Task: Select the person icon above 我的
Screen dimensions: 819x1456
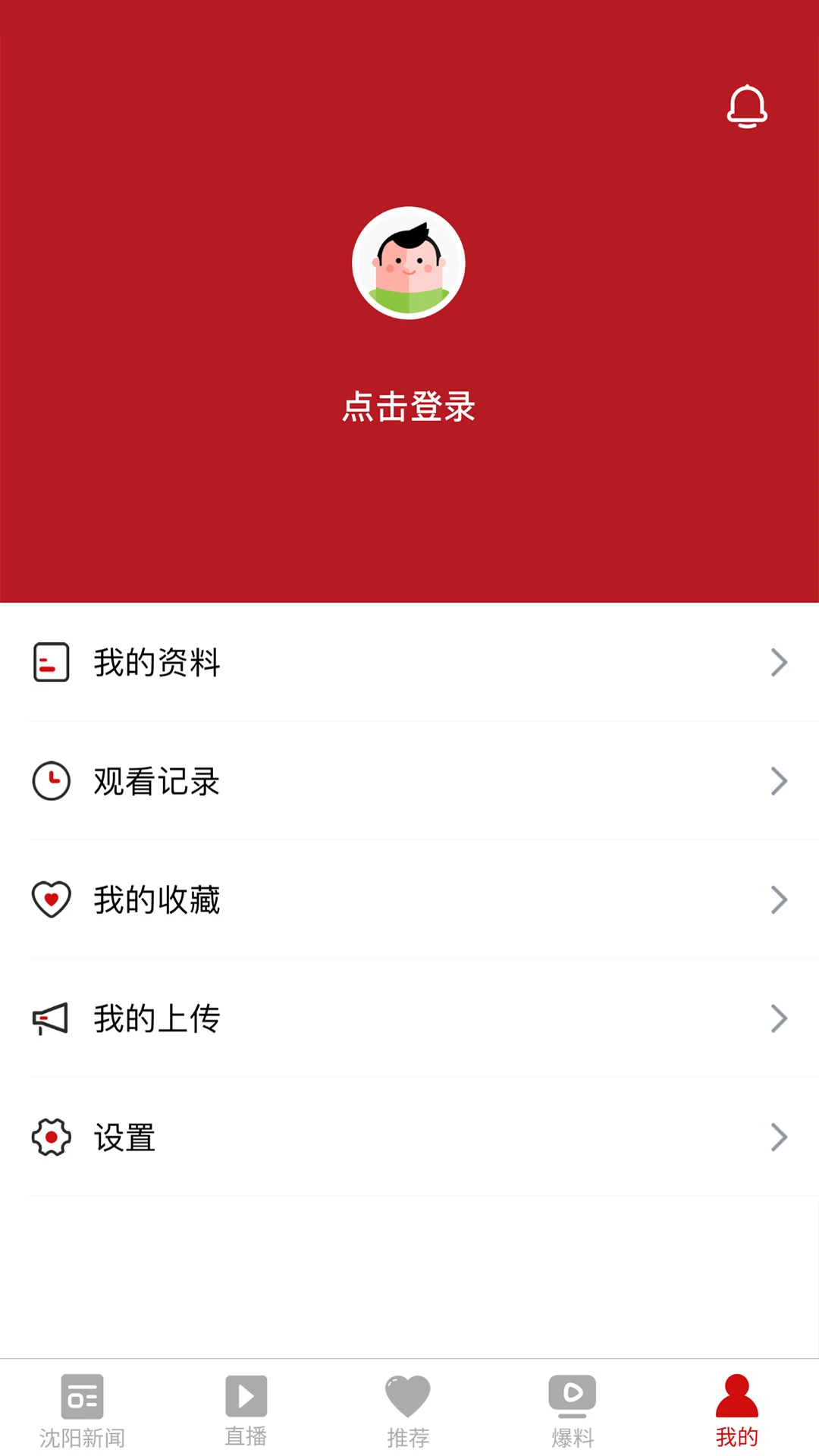Action: click(x=736, y=1395)
